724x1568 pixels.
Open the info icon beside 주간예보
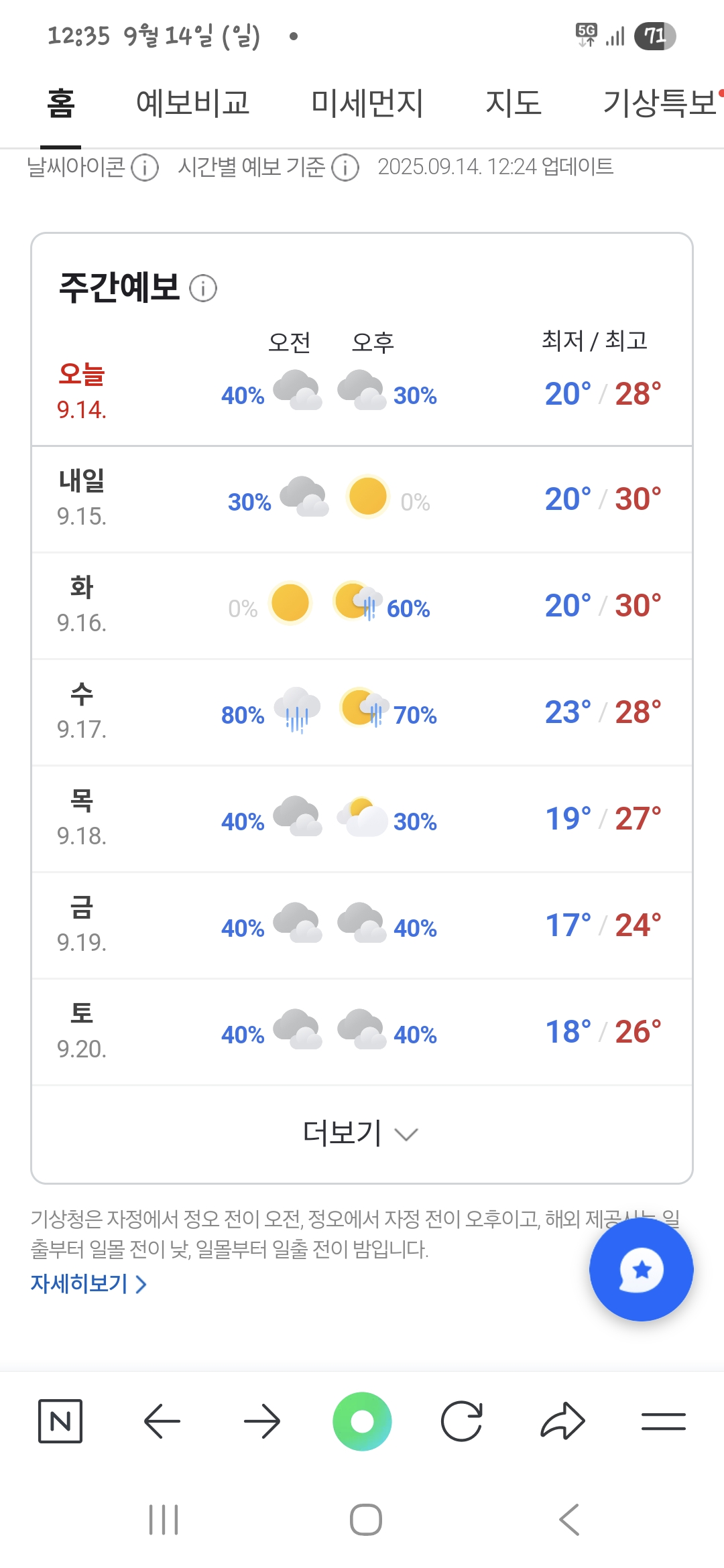203,288
